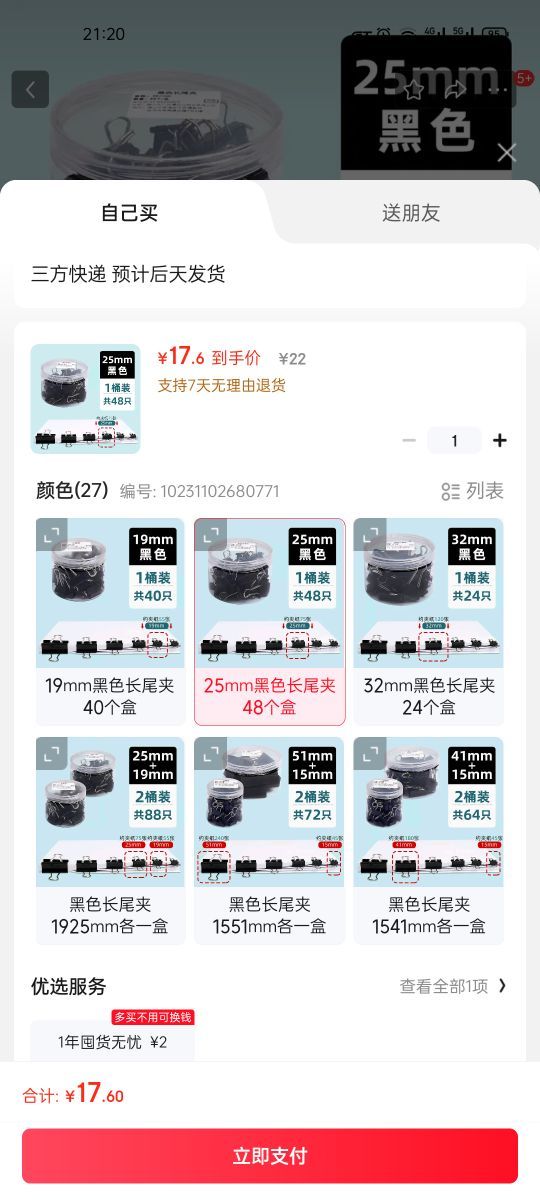Screen dimensions: 540x1200
Task: Choose 25mm黑色长尾夹 48个盒 option
Action: pos(270,622)
